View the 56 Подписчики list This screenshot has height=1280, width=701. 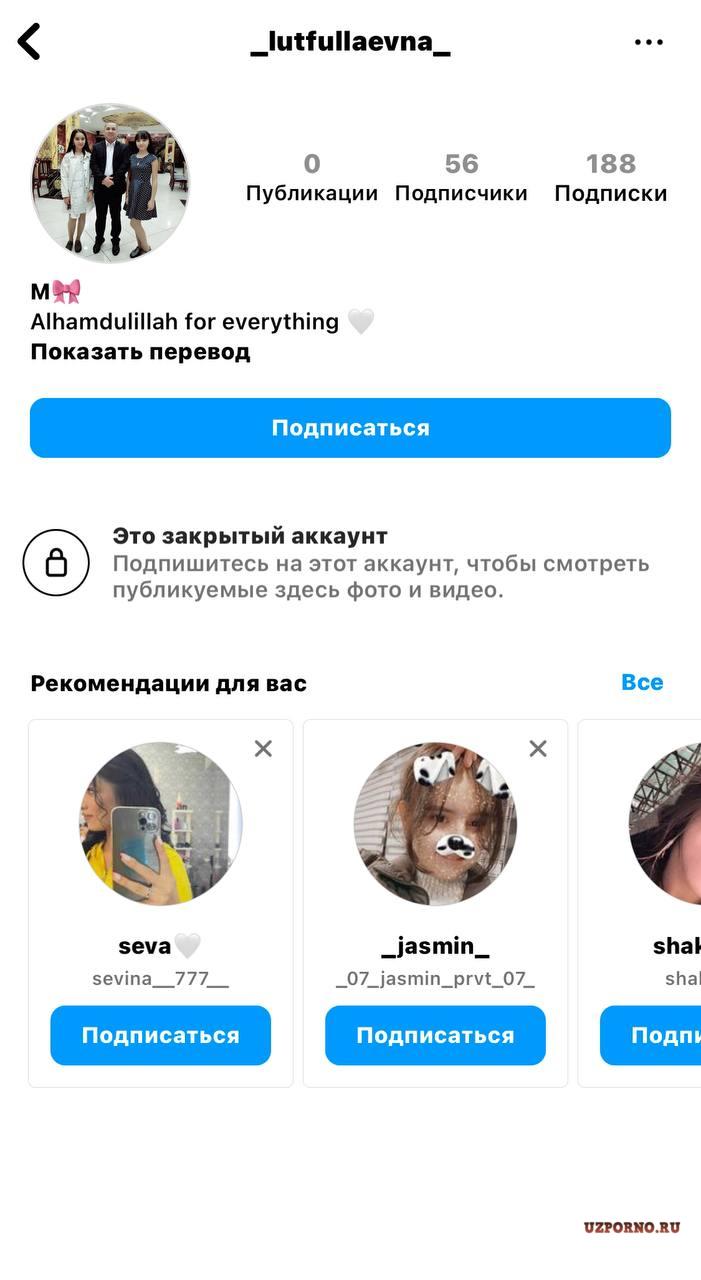[x=461, y=178]
